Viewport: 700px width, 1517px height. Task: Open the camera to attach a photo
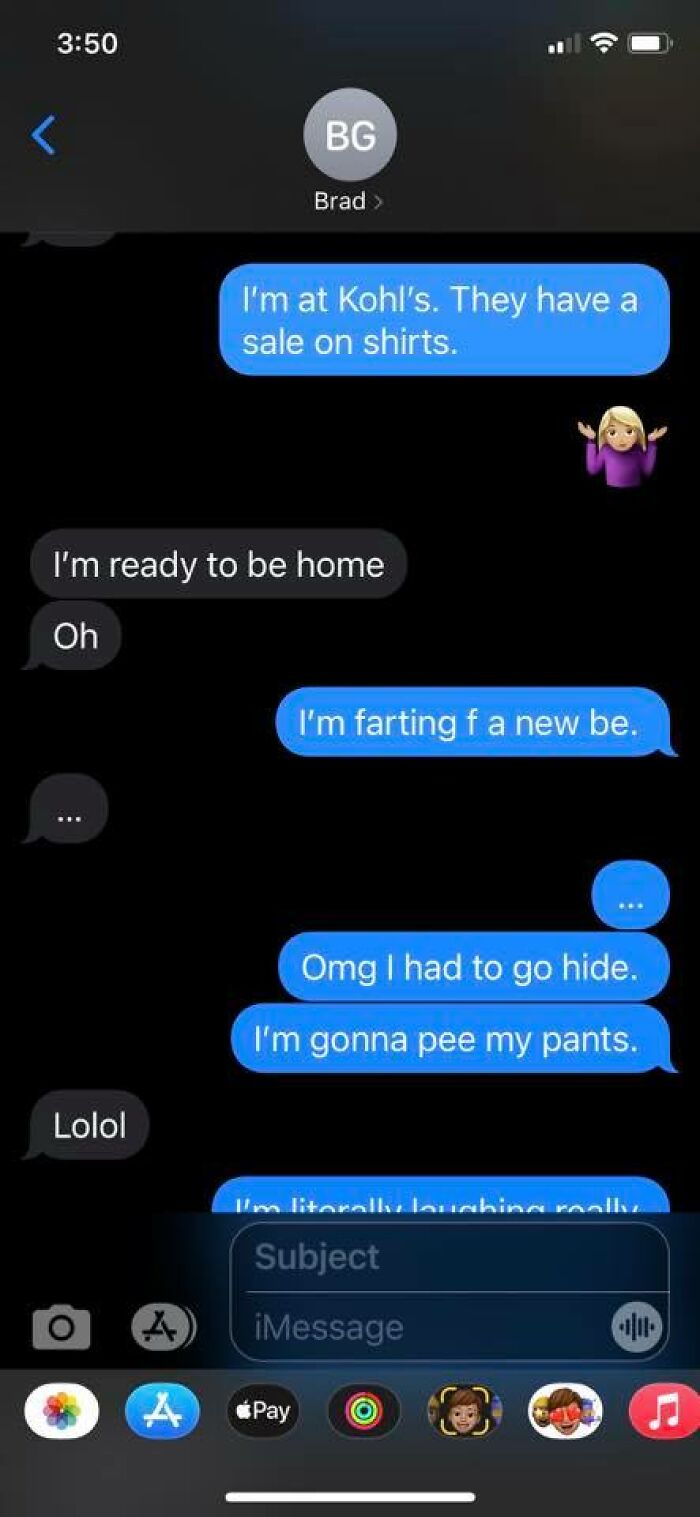tap(61, 1327)
